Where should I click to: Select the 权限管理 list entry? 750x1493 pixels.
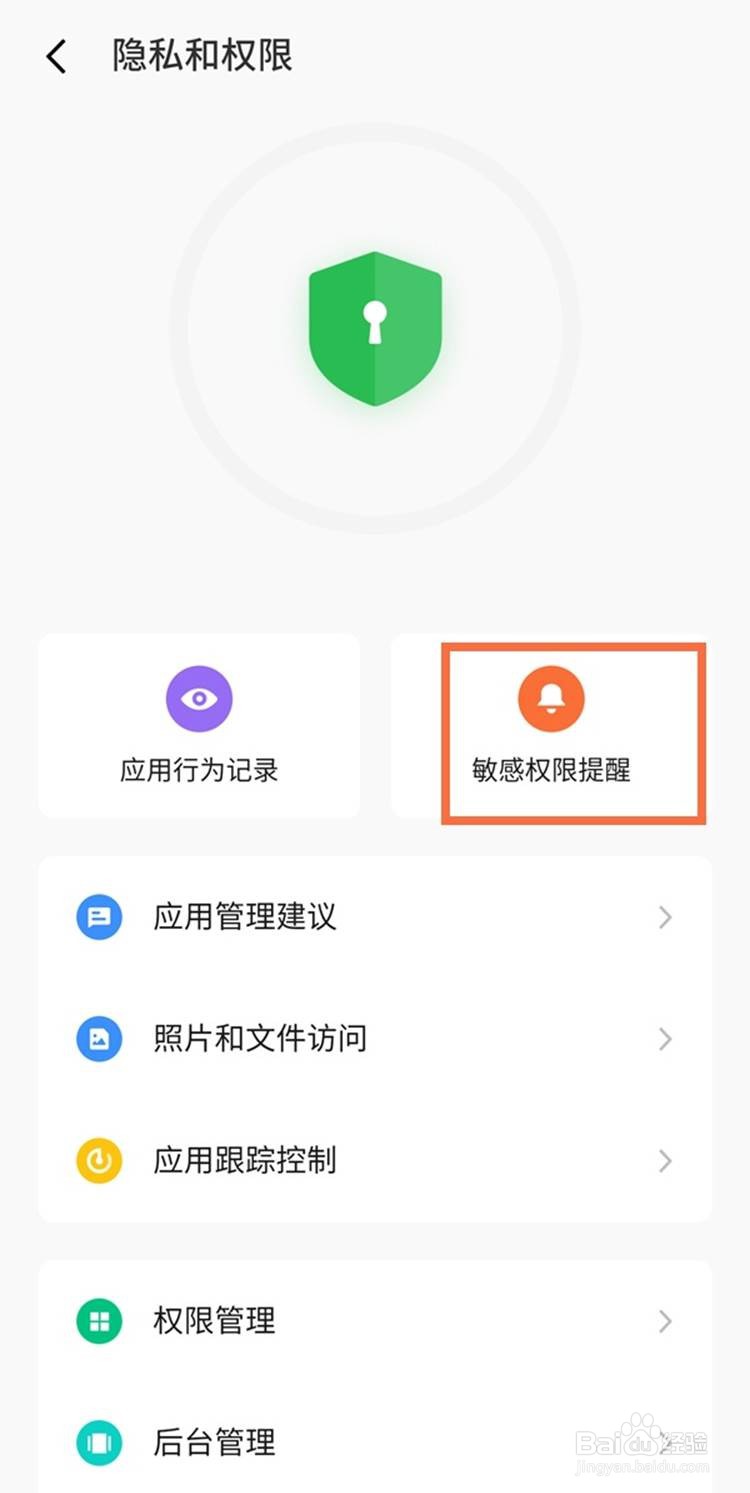(375, 1322)
